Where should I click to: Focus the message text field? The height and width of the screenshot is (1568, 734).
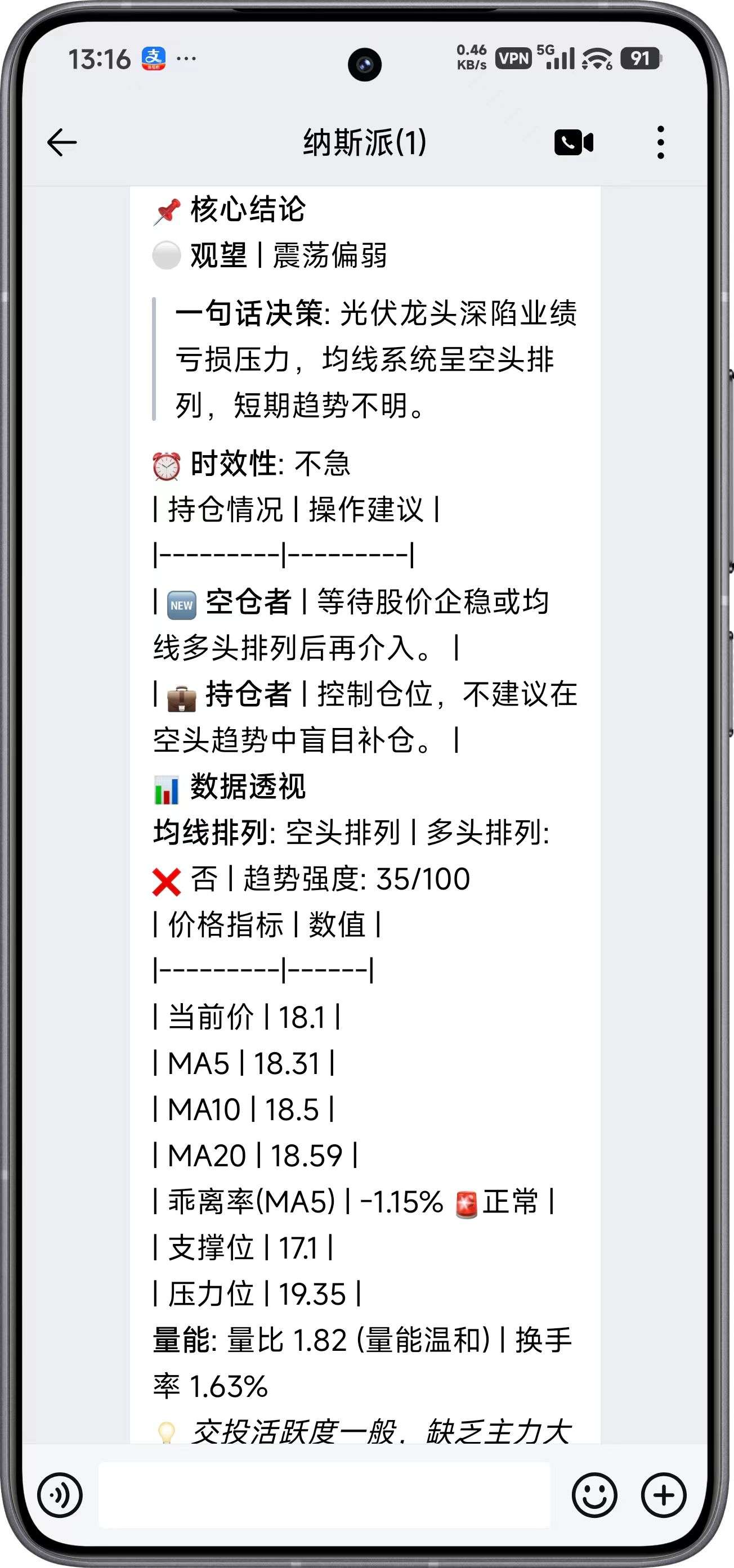pos(324,1494)
